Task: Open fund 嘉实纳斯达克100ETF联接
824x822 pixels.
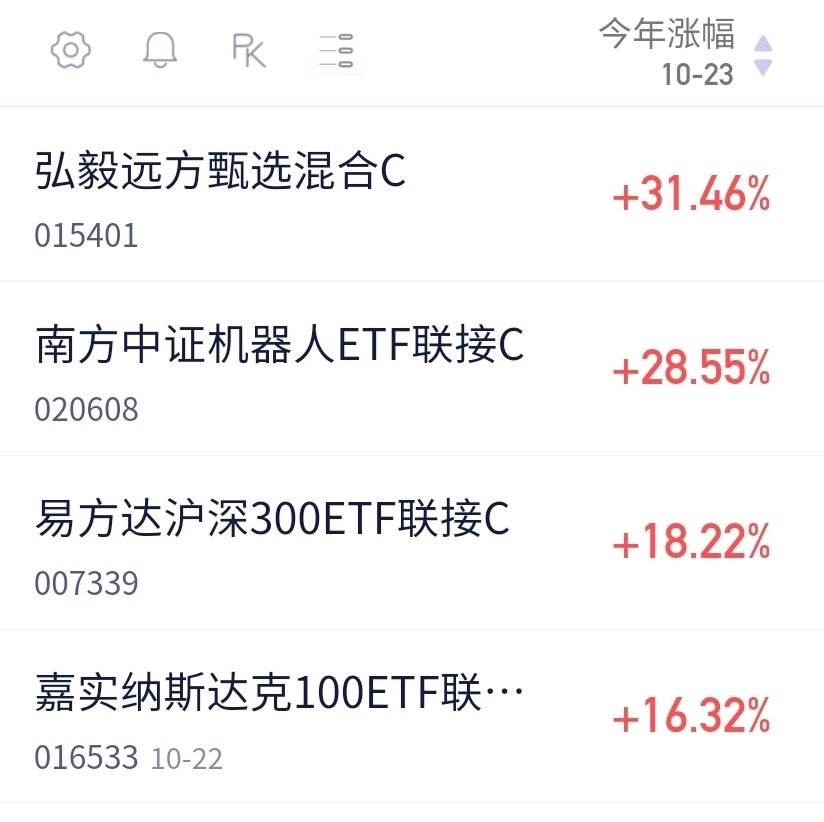Action: [412, 716]
